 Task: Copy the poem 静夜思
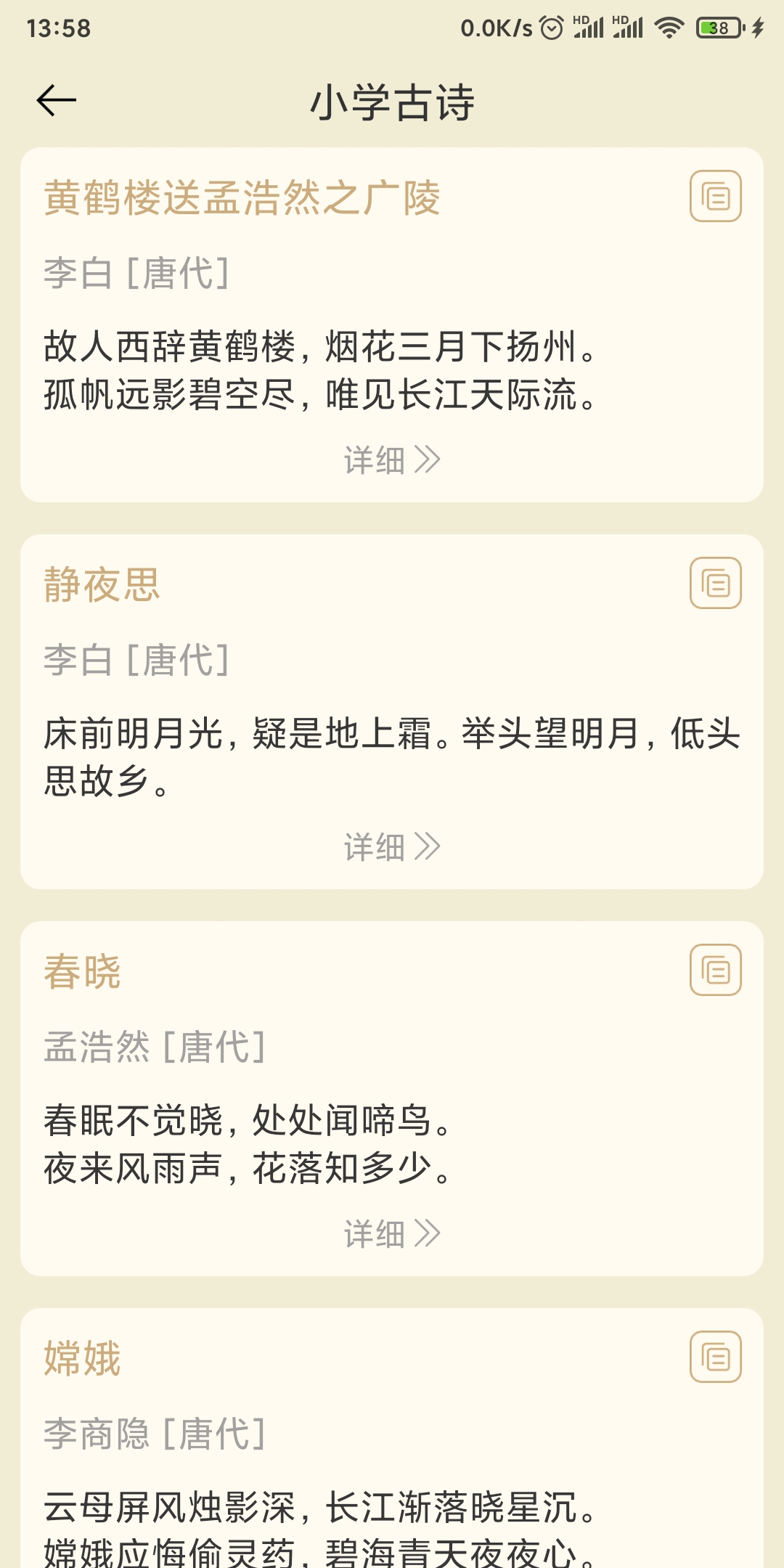pos(715,583)
